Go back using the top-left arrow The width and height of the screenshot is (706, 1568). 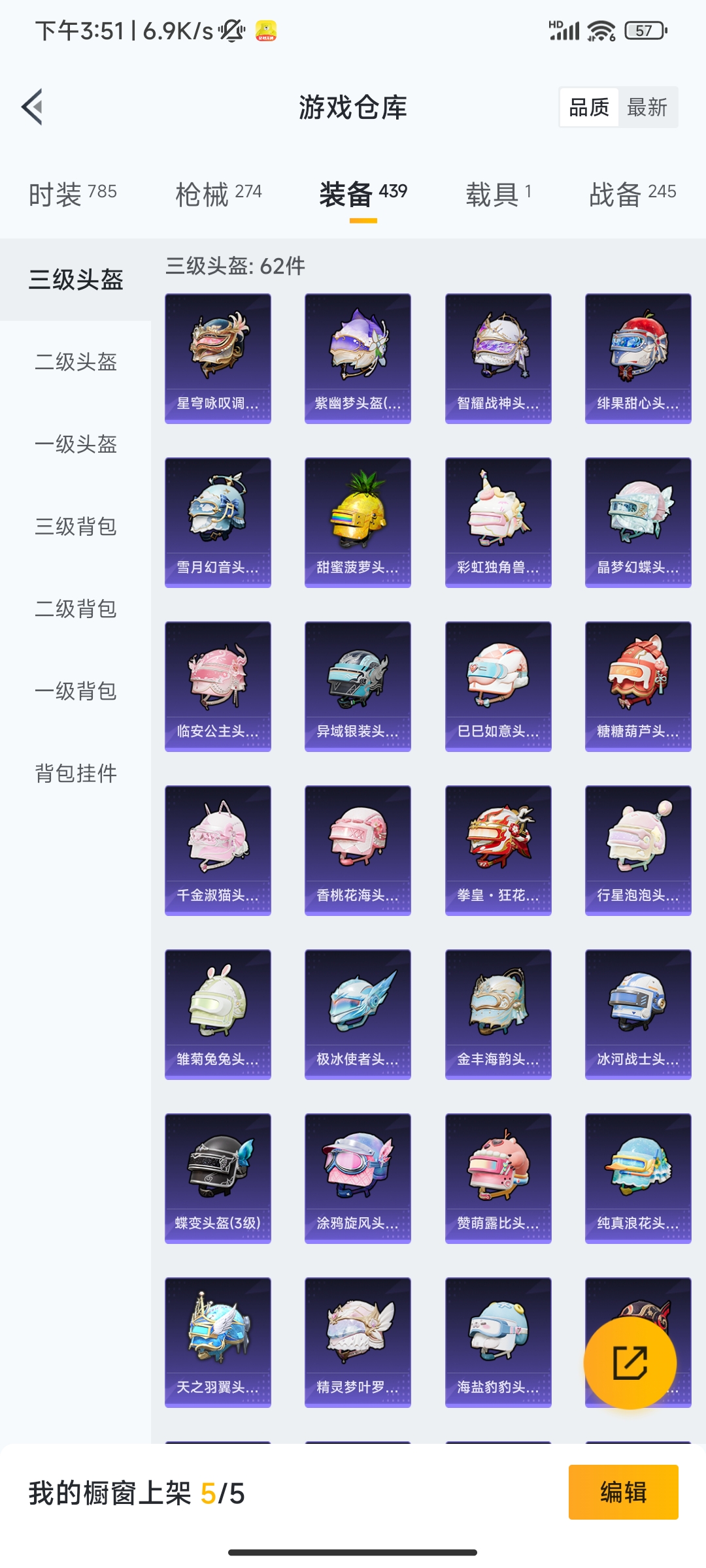click(x=33, y=106)
